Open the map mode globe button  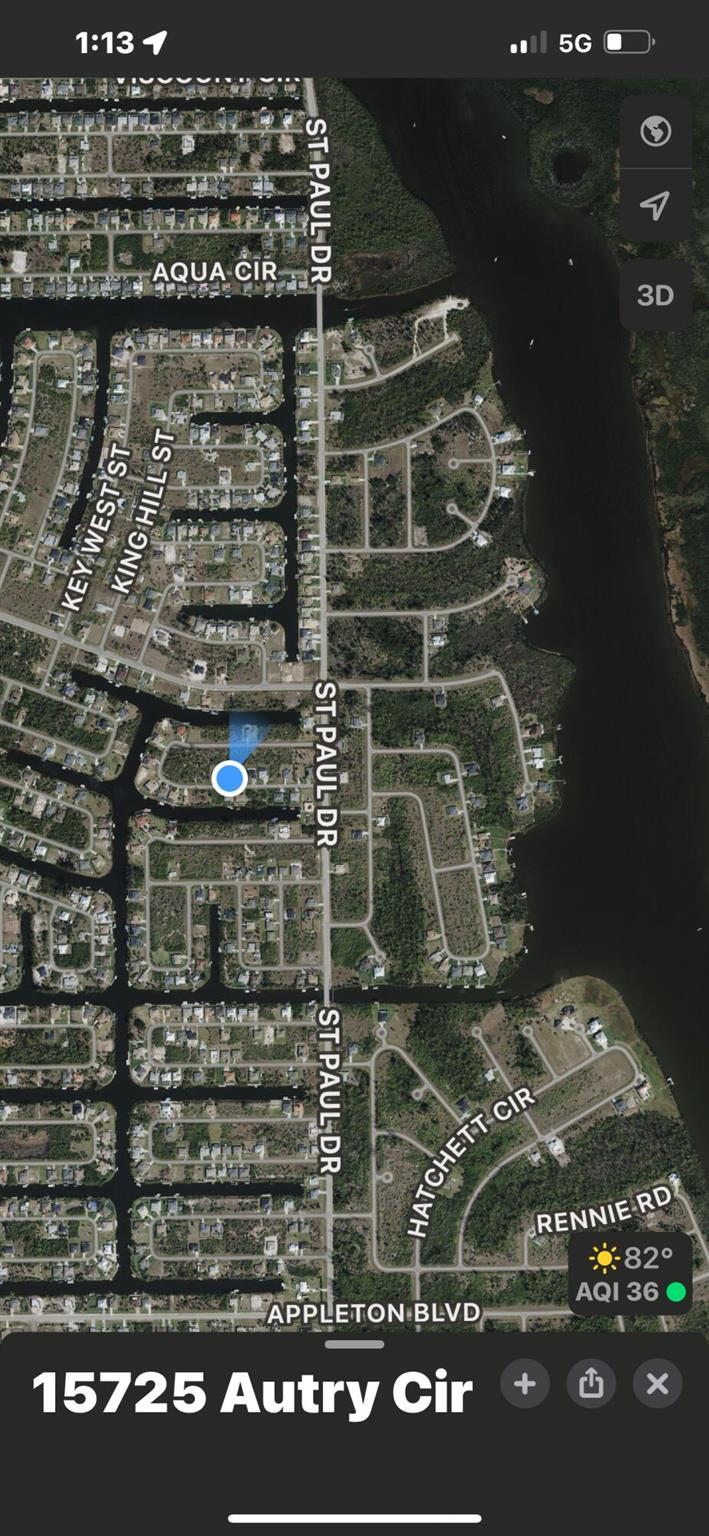(655, 131)
